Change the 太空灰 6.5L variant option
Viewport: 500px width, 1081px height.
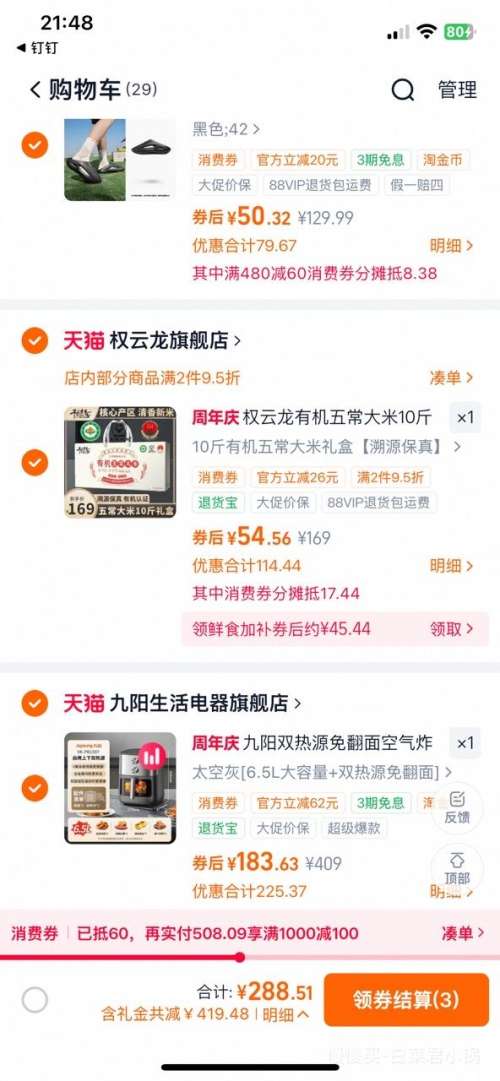(323, 772)
